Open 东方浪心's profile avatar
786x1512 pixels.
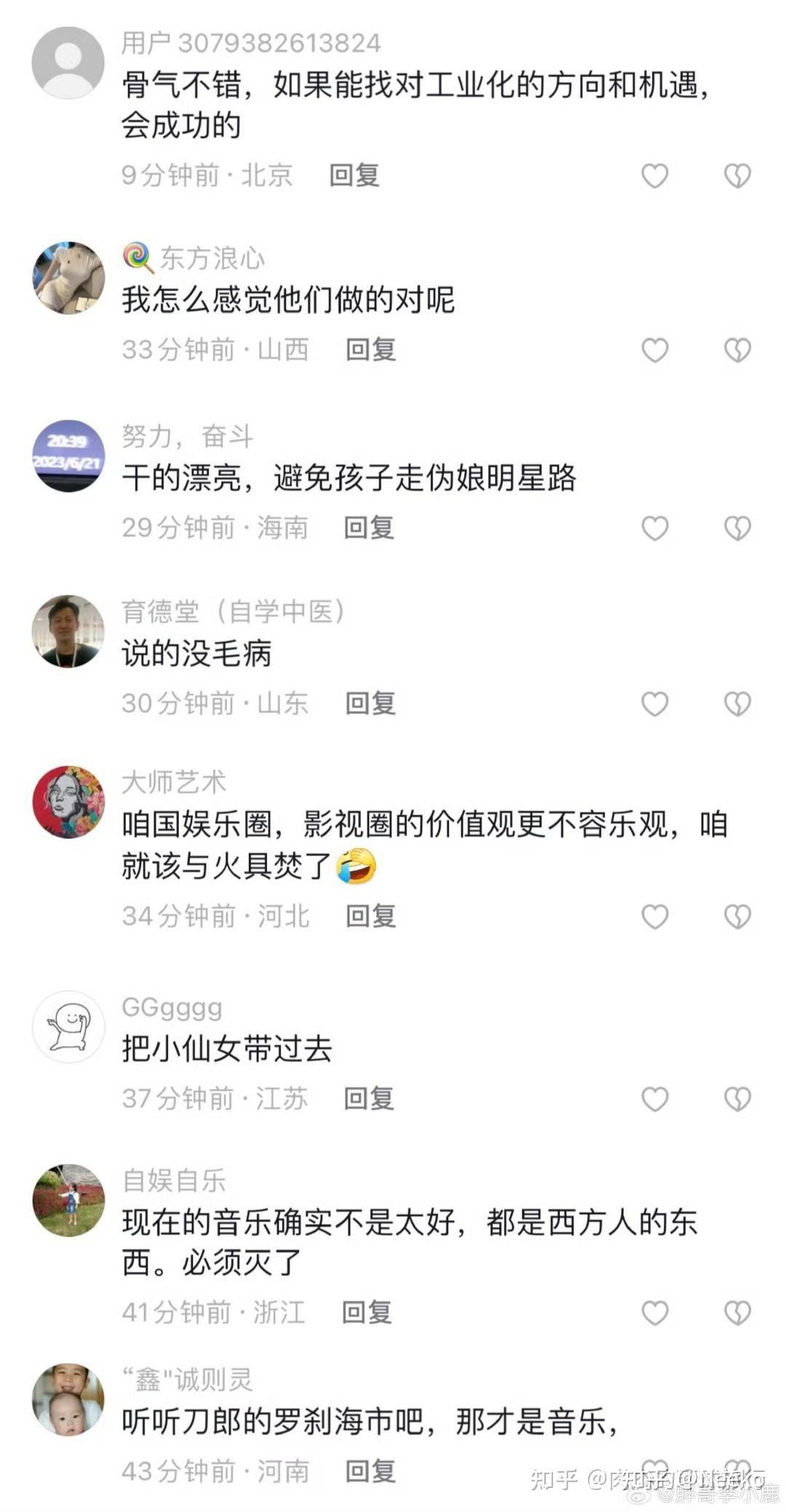68,278
